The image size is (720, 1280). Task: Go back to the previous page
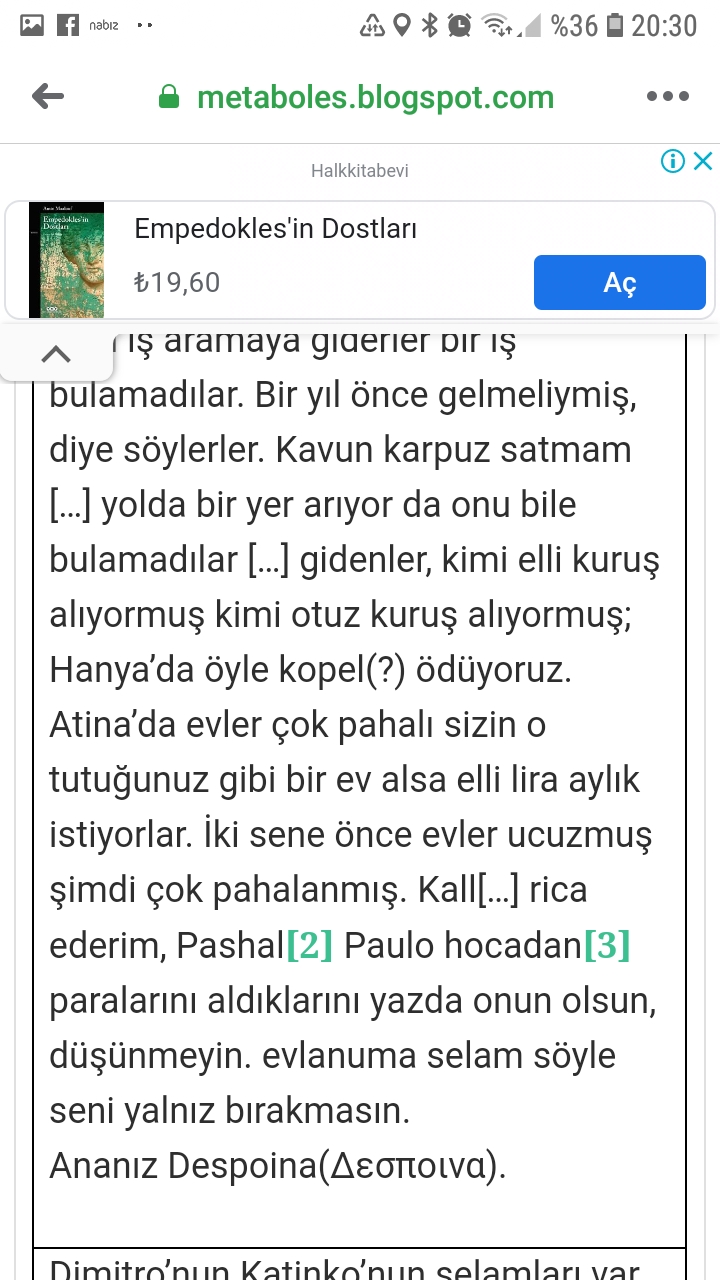(48, 97)
